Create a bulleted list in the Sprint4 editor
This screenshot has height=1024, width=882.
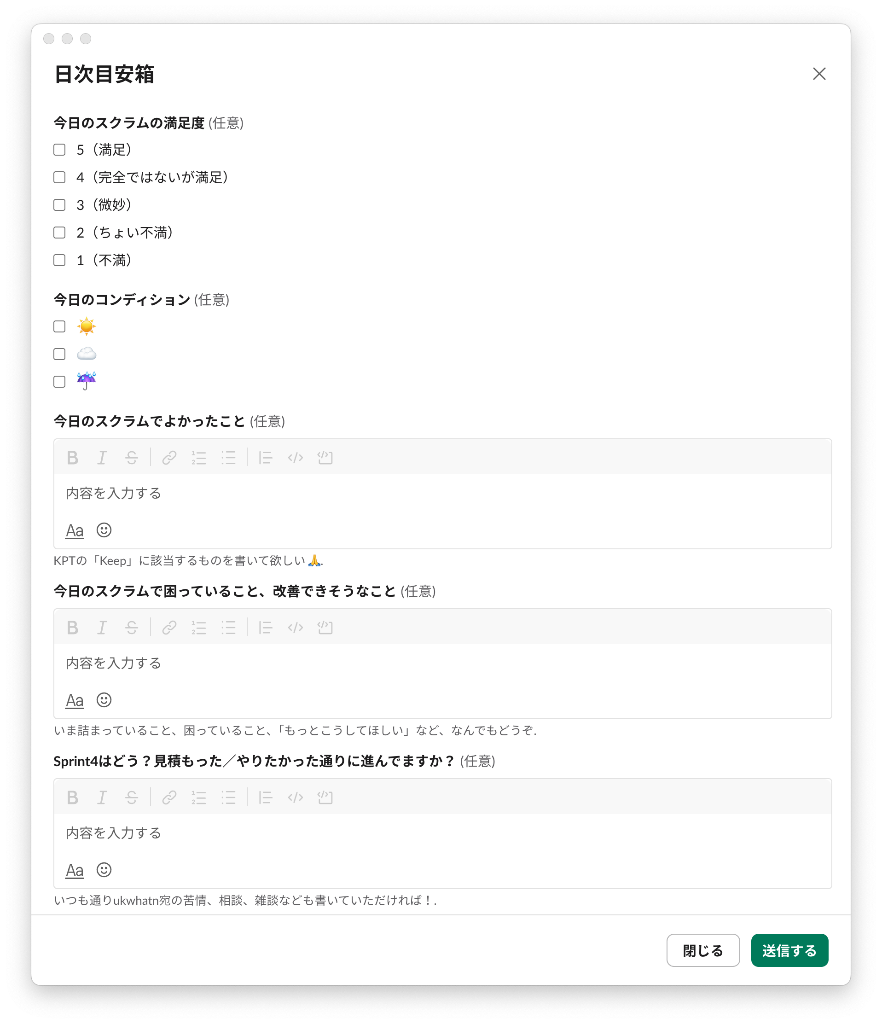tap(227, 797)
